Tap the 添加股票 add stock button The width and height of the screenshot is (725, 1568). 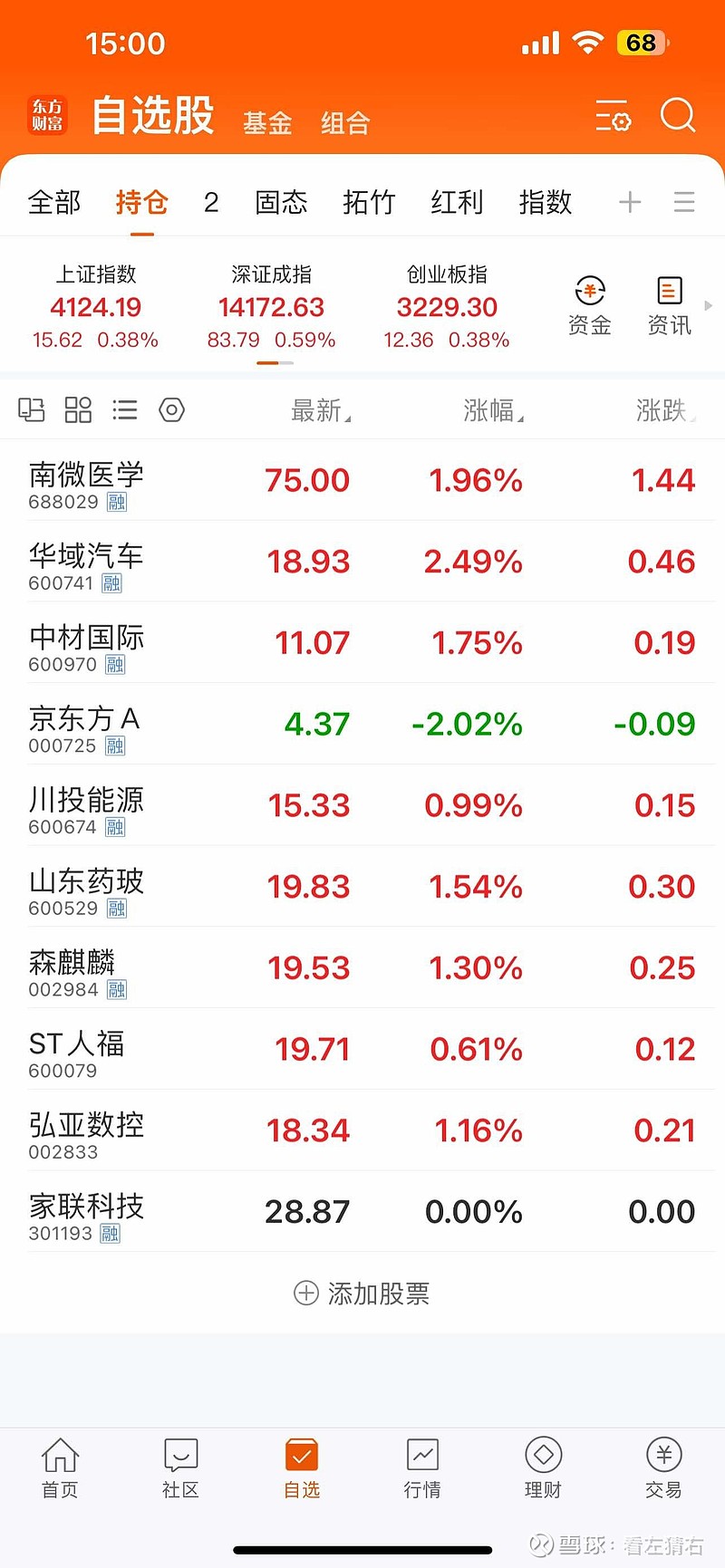click(x=362, y=1294)
